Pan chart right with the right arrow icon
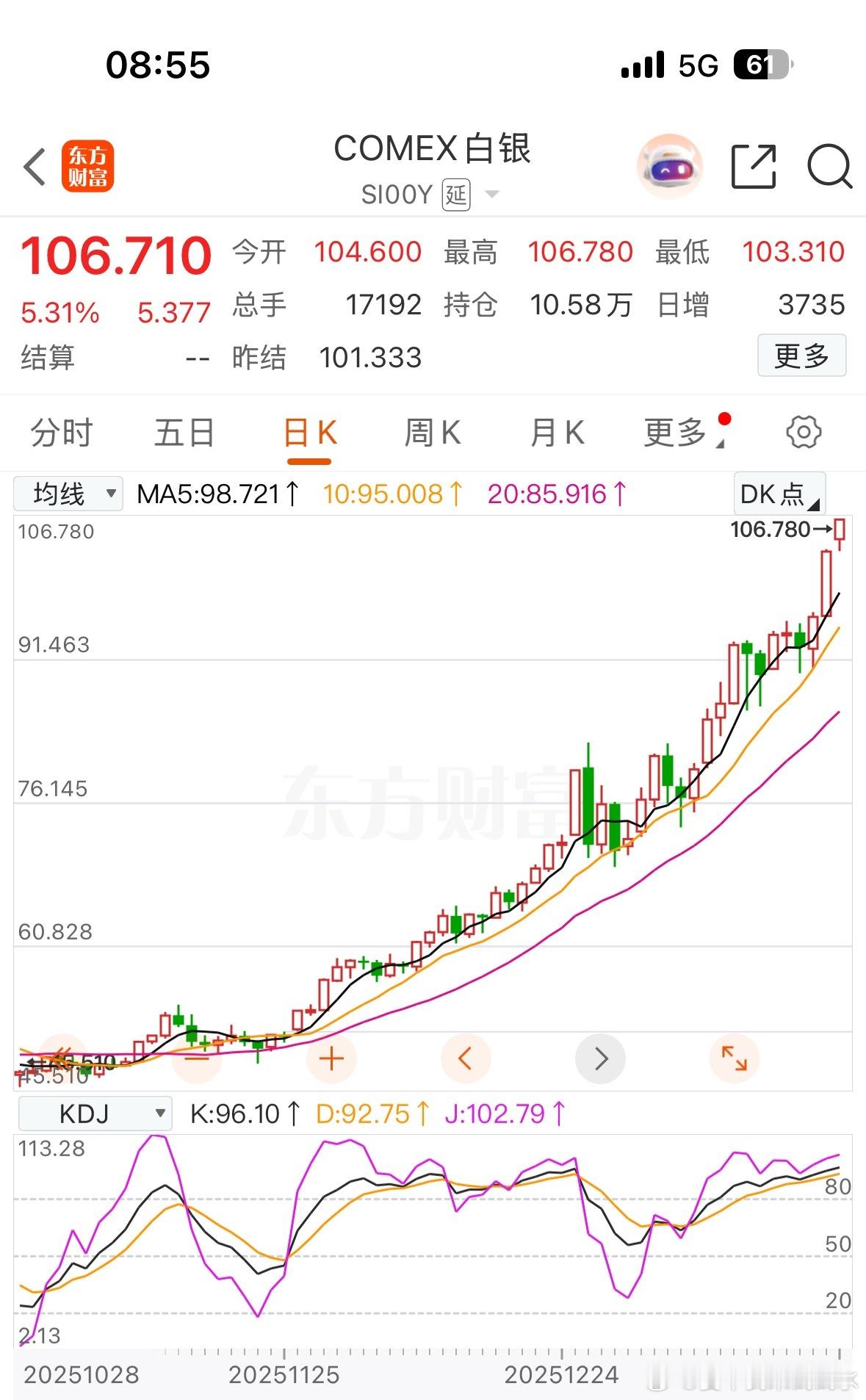The height and width of the screenshot is (1400, 866). click(x=600, y=1058)
